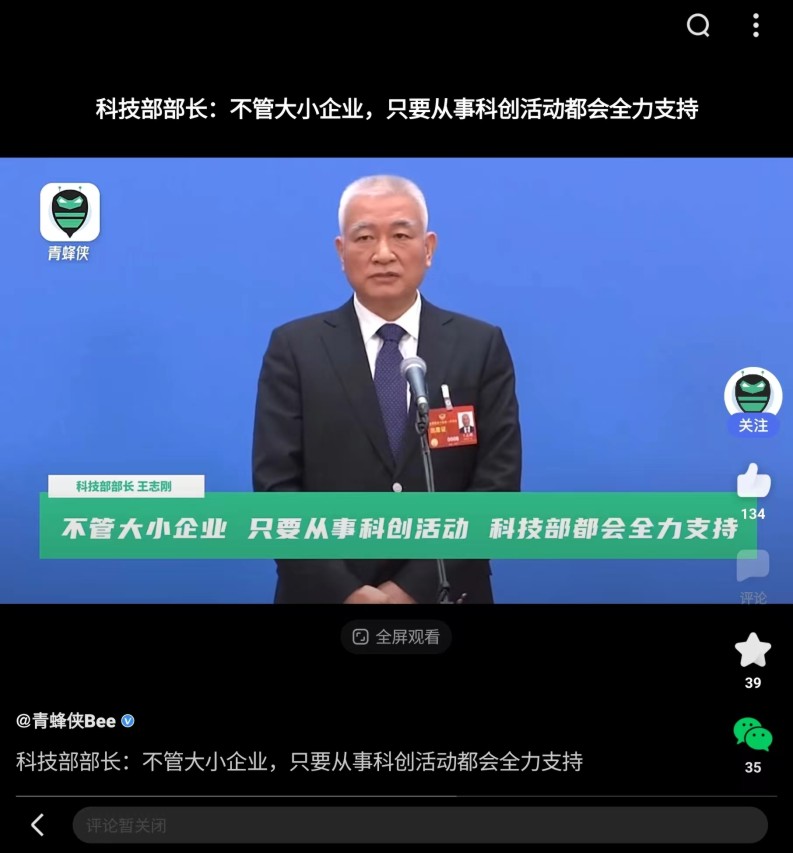Open search with the magnifier icon
The image size is (793, 853).
[698, 26]
